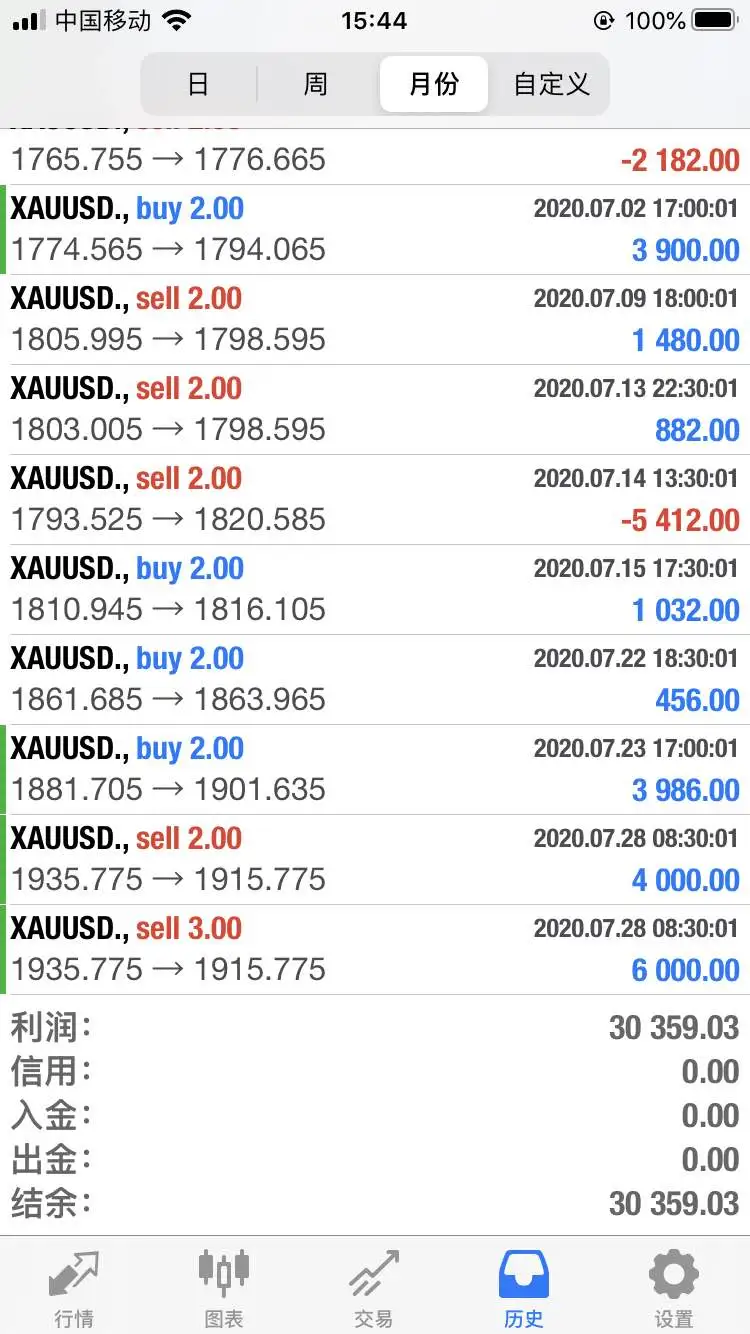
Task: Expand the sell 2.00 trade with 4 000.00 profit
Action: pos(375,860)
